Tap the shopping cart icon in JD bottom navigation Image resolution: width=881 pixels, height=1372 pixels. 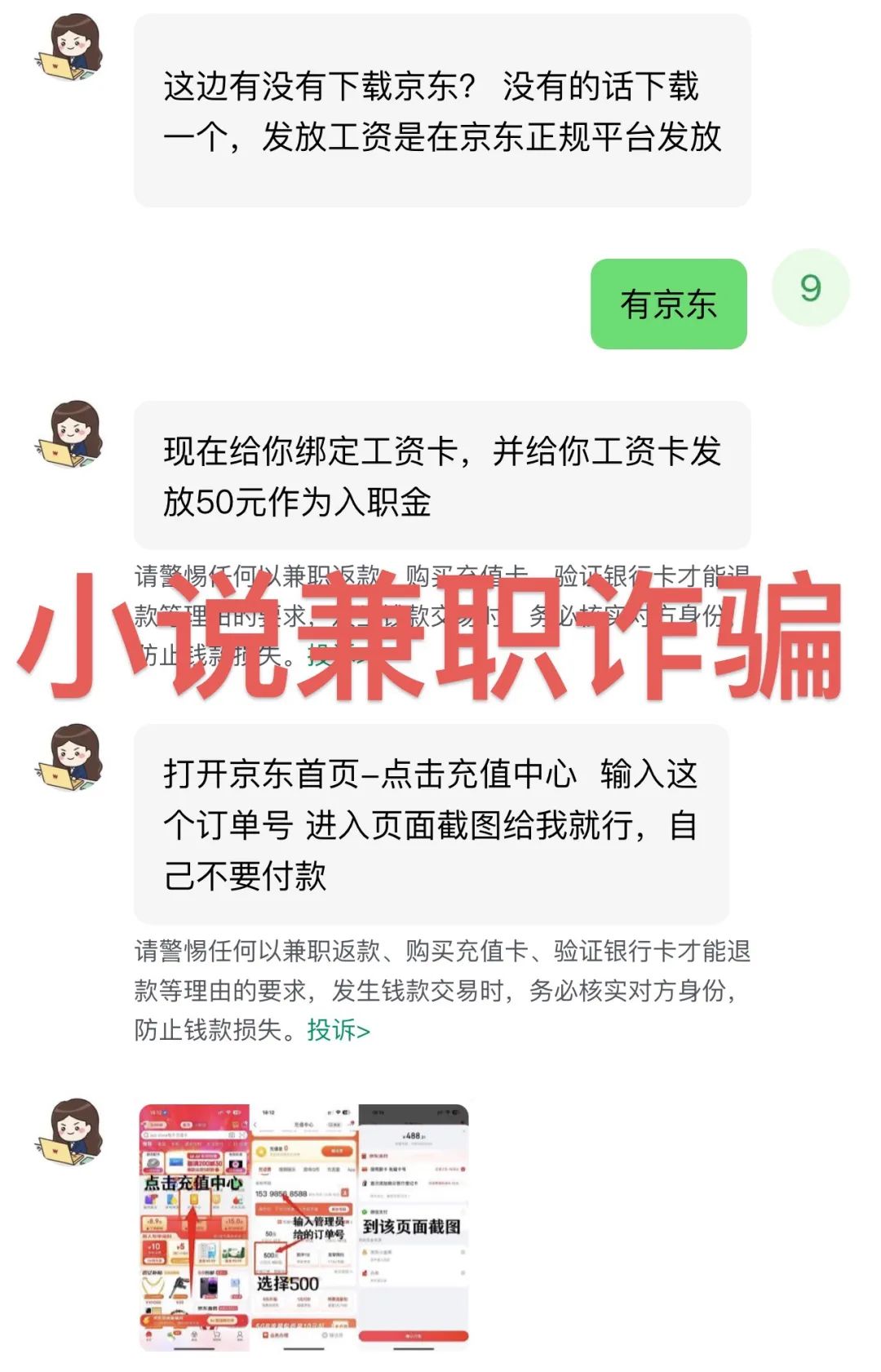217,1333
